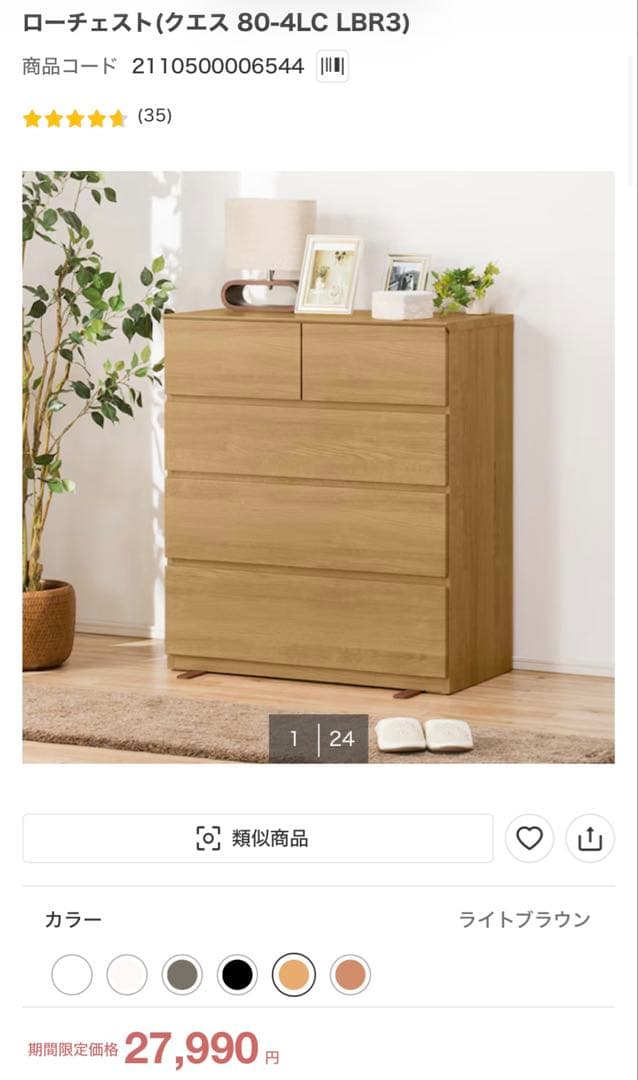Select the white color swatch
This screenshot has width=638, height=1080.
pos(72,974)
